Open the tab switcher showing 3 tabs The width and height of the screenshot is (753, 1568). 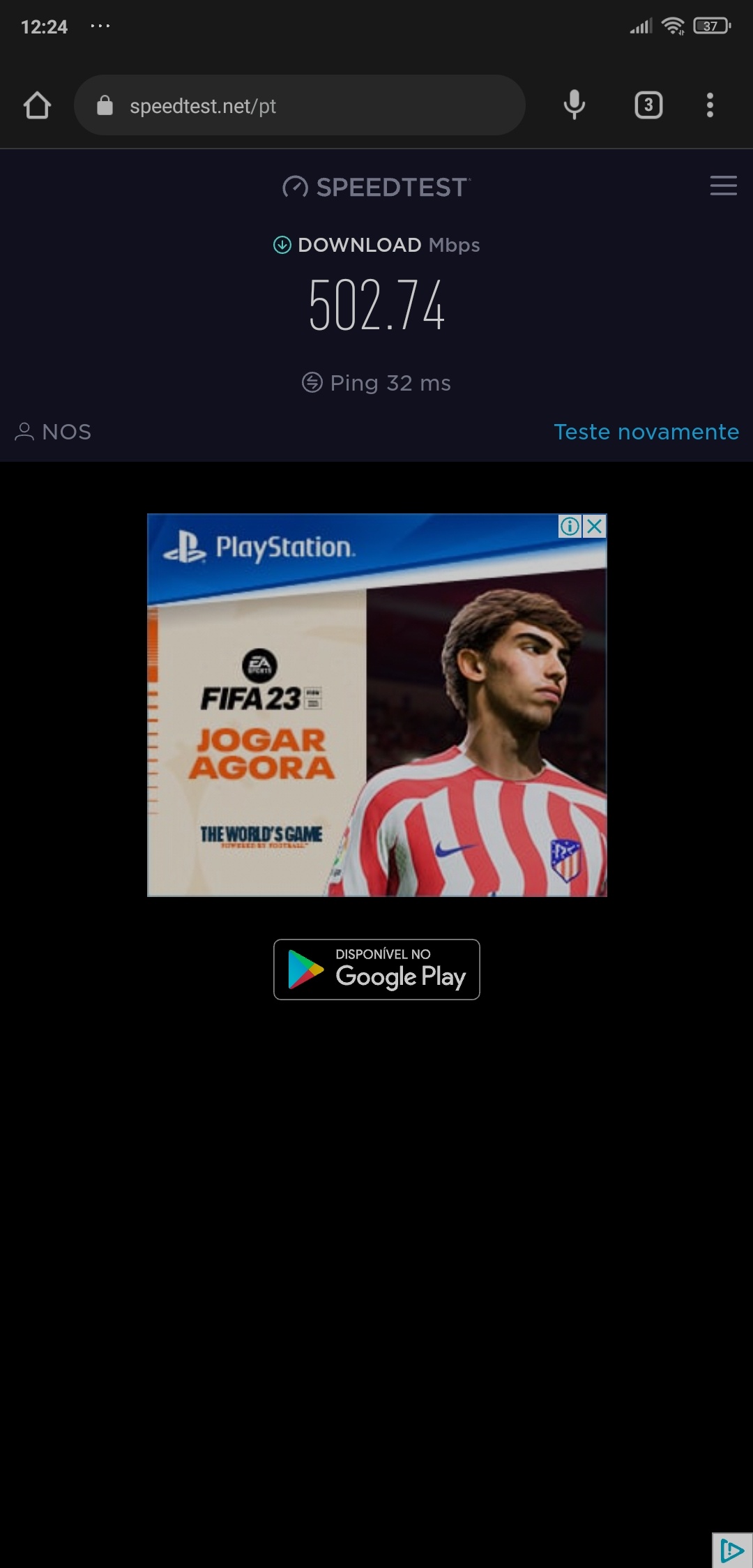[648, 105]
